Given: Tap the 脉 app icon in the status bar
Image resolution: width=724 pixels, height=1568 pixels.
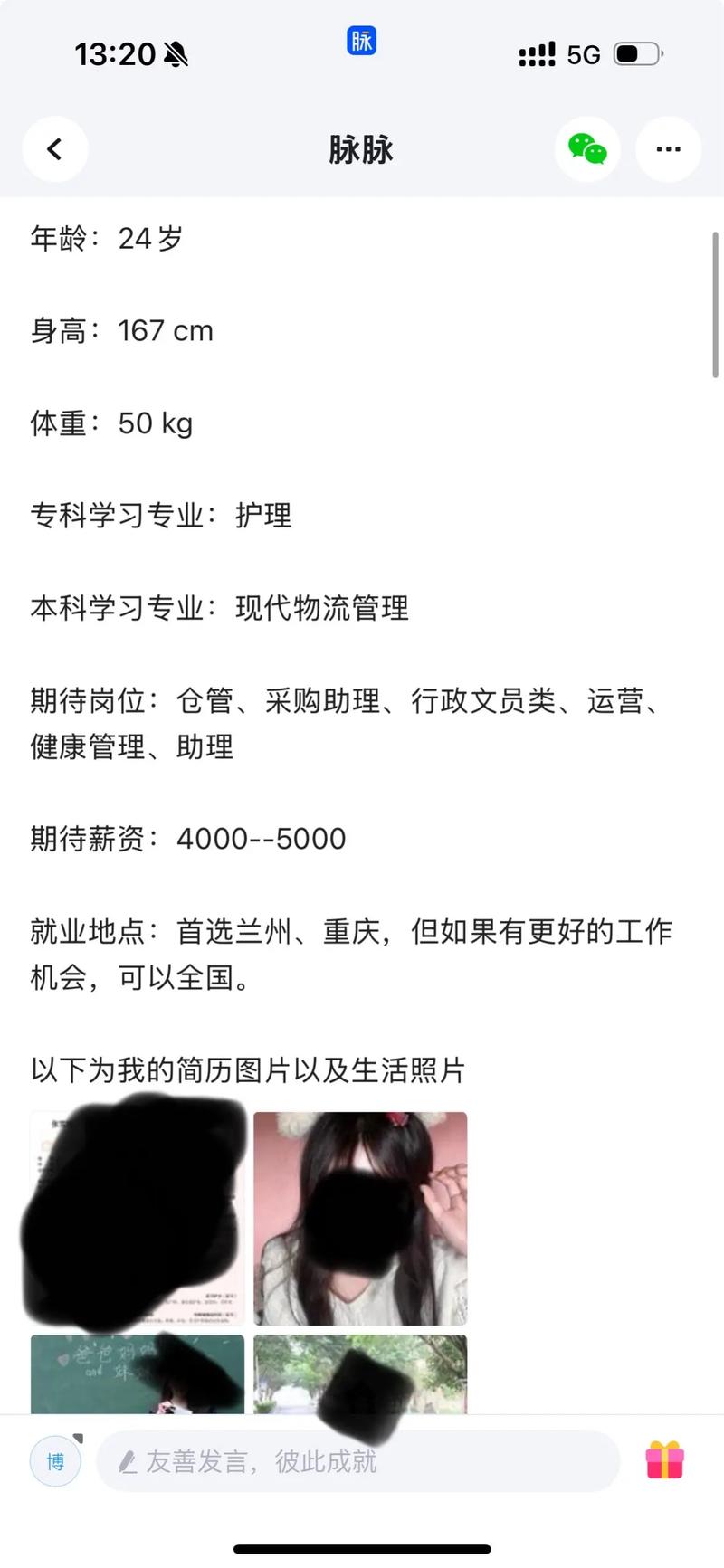Looking at the screenshot, I should click(361, 42).
